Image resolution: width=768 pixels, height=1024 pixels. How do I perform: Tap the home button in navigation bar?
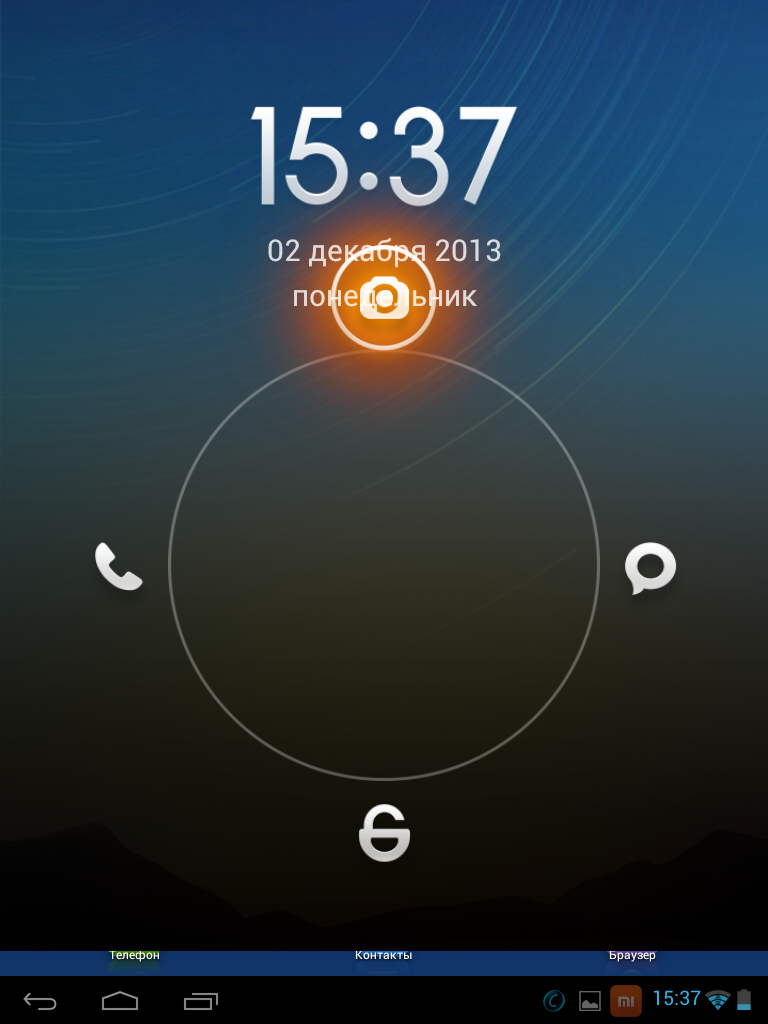120,1000
